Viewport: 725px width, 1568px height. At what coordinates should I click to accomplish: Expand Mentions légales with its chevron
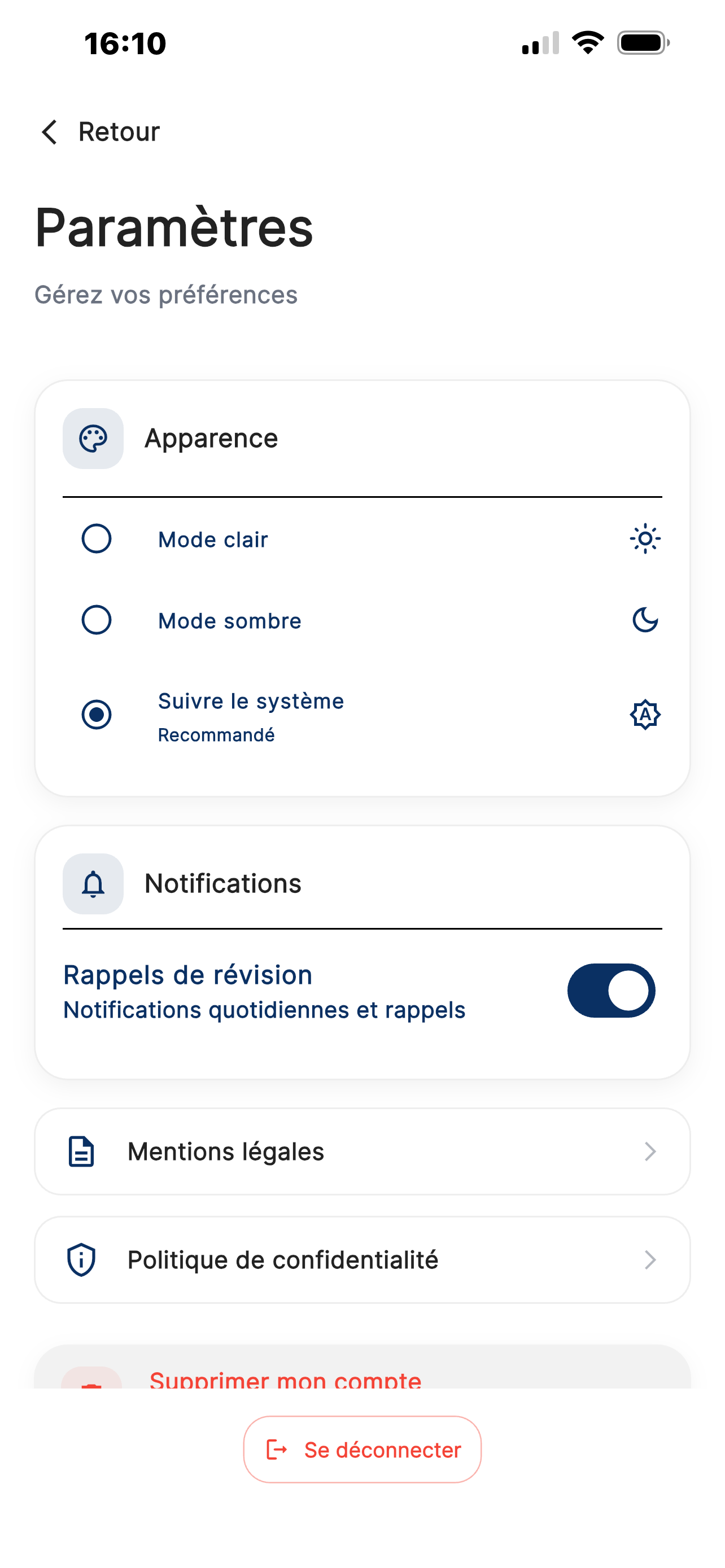[650, 1150]
